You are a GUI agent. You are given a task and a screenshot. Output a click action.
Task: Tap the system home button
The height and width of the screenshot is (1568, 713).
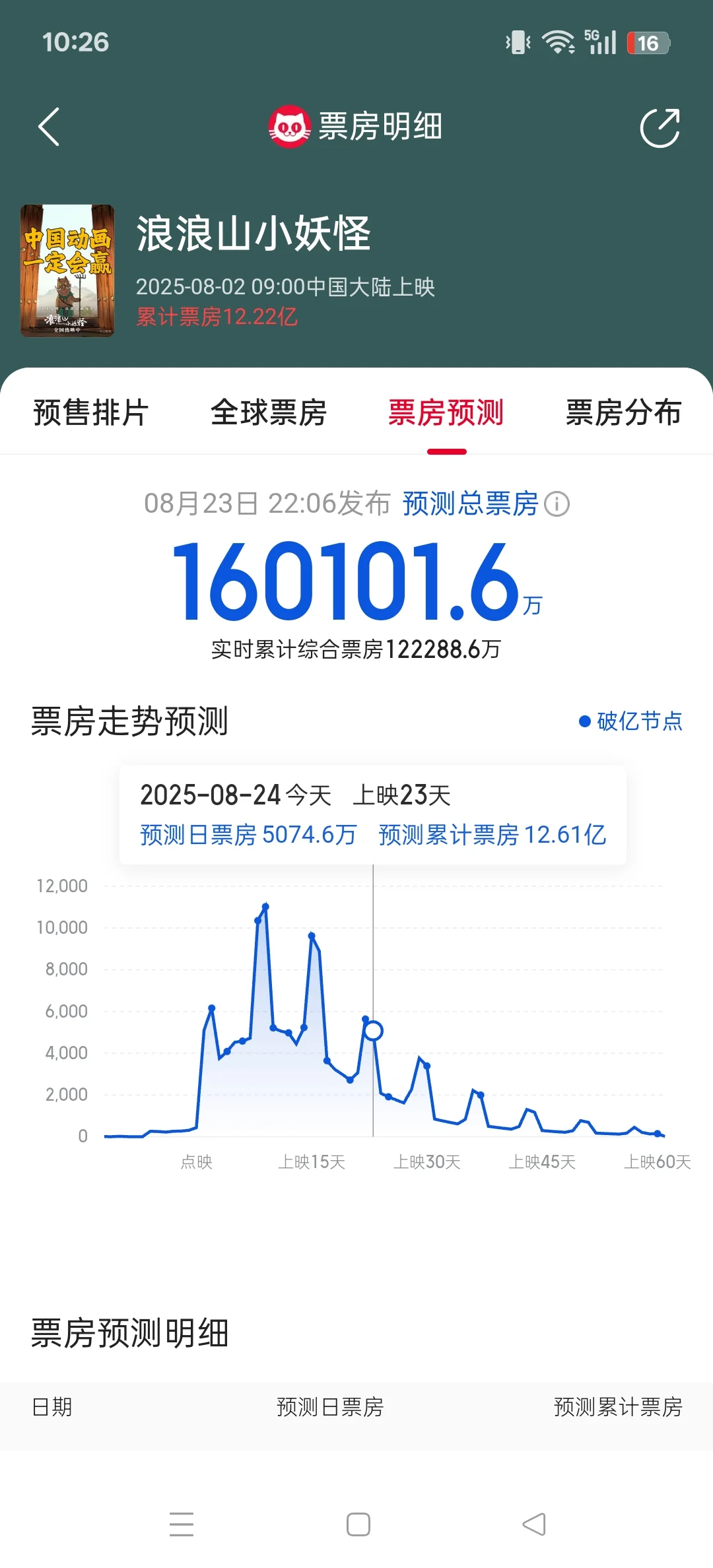click(358, 1524)
